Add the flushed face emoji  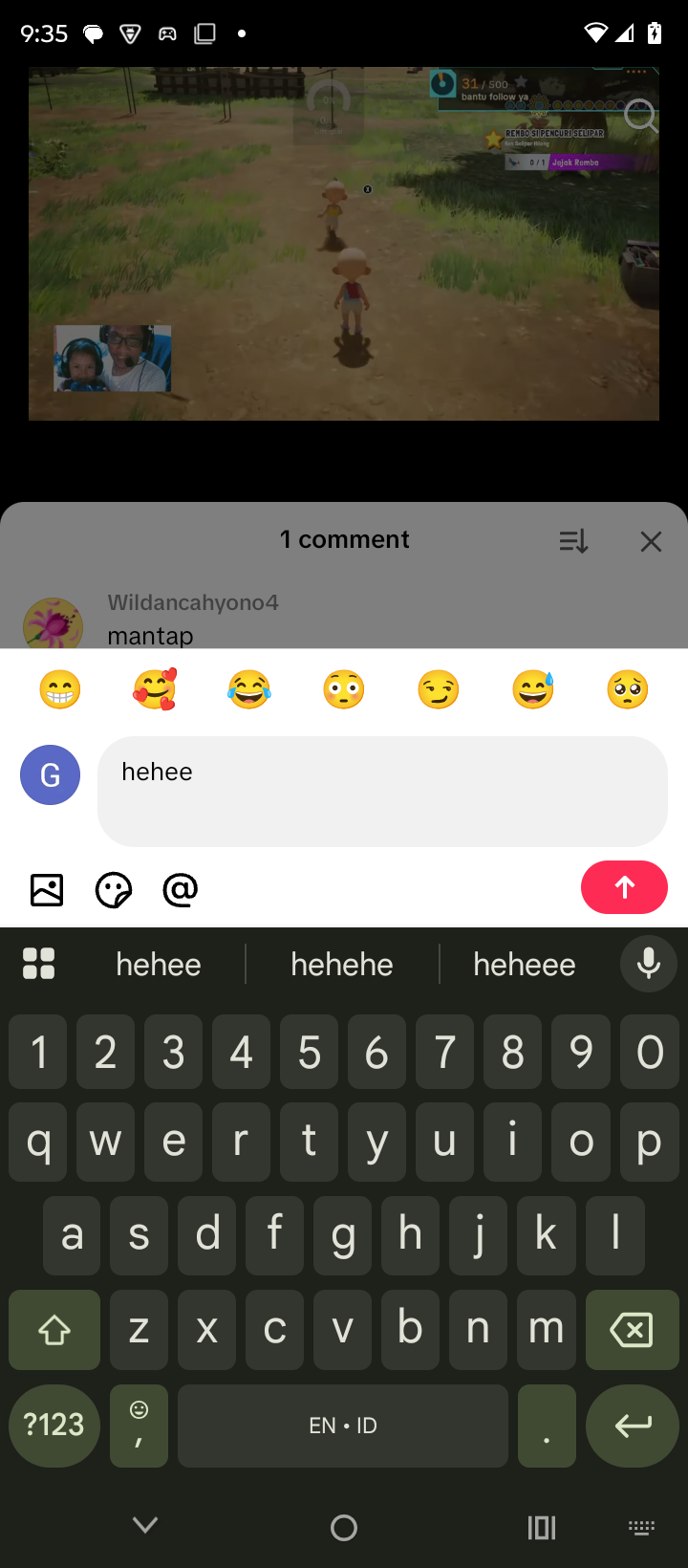tap(344, 689)
